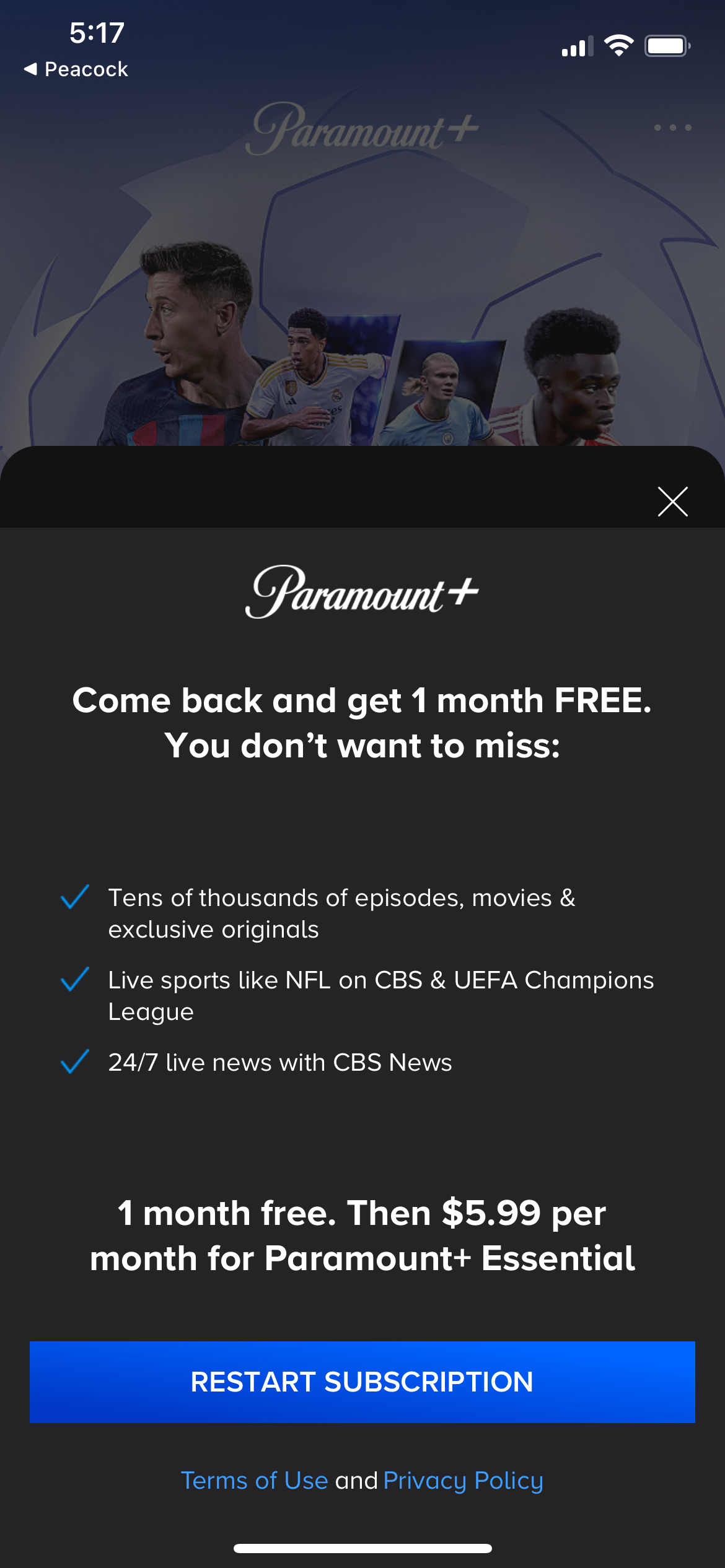725x1568 pixels.
Task: Return to the Peacock app
Action: coord(76,69)
